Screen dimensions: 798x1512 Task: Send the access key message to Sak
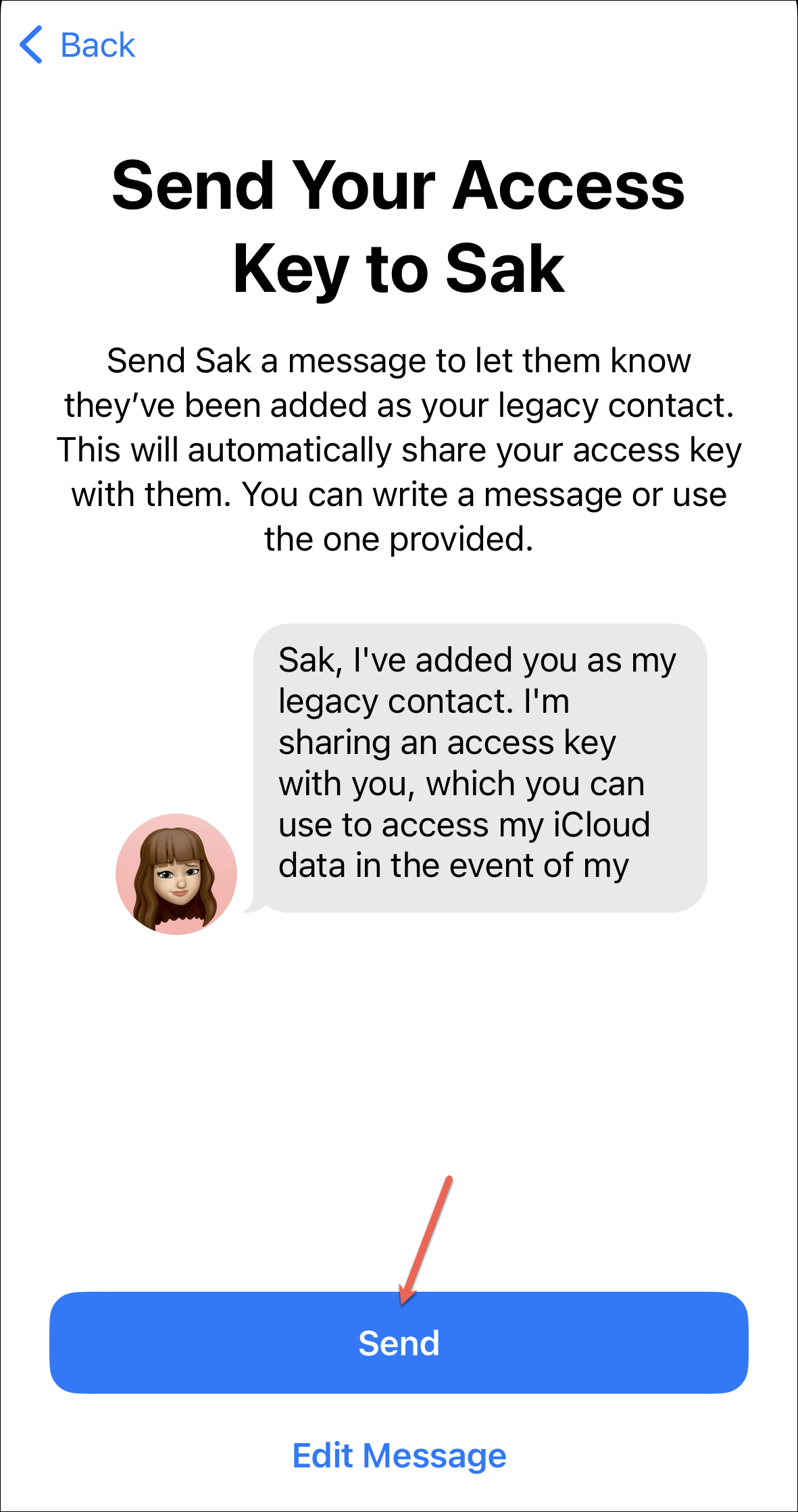click(x=399, y=1342)
